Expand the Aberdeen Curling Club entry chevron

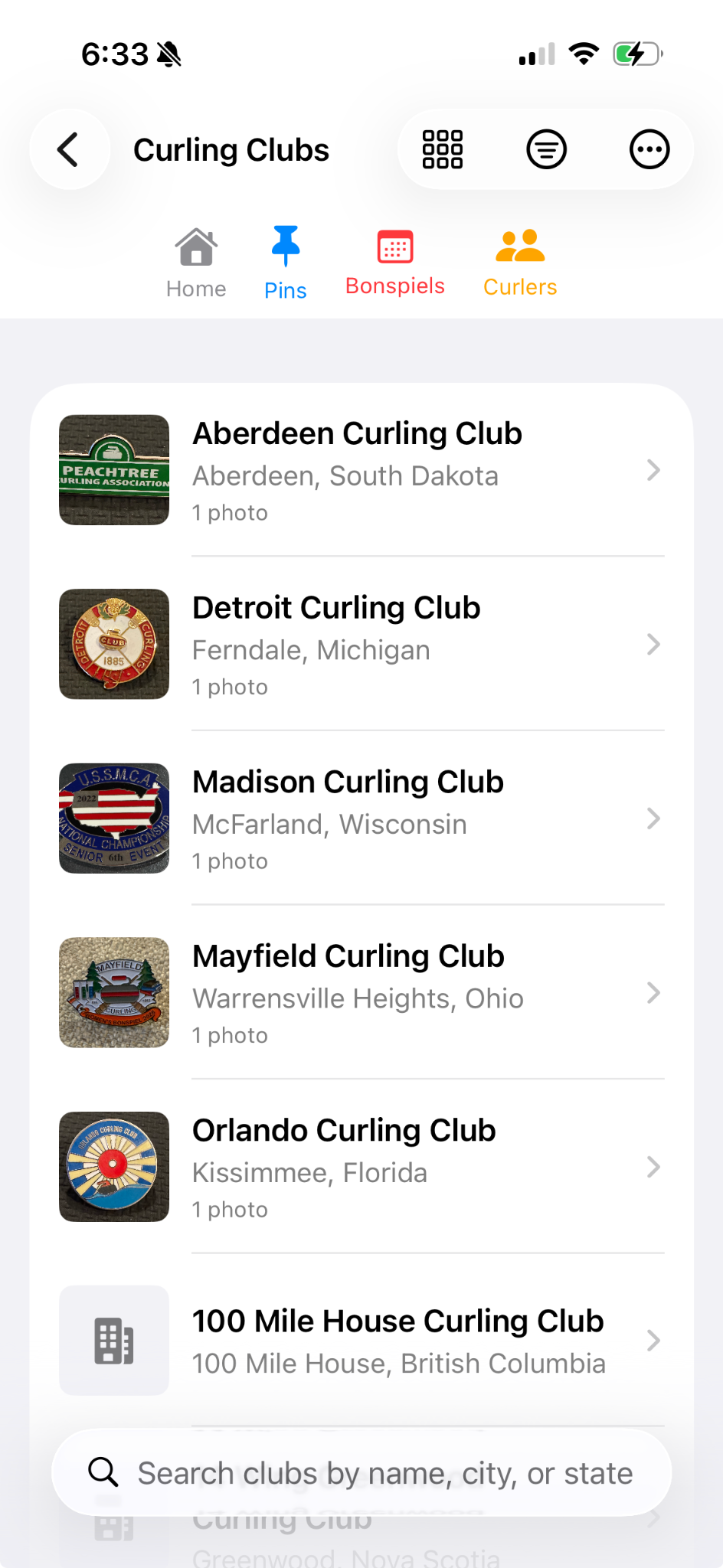[653, 470]
